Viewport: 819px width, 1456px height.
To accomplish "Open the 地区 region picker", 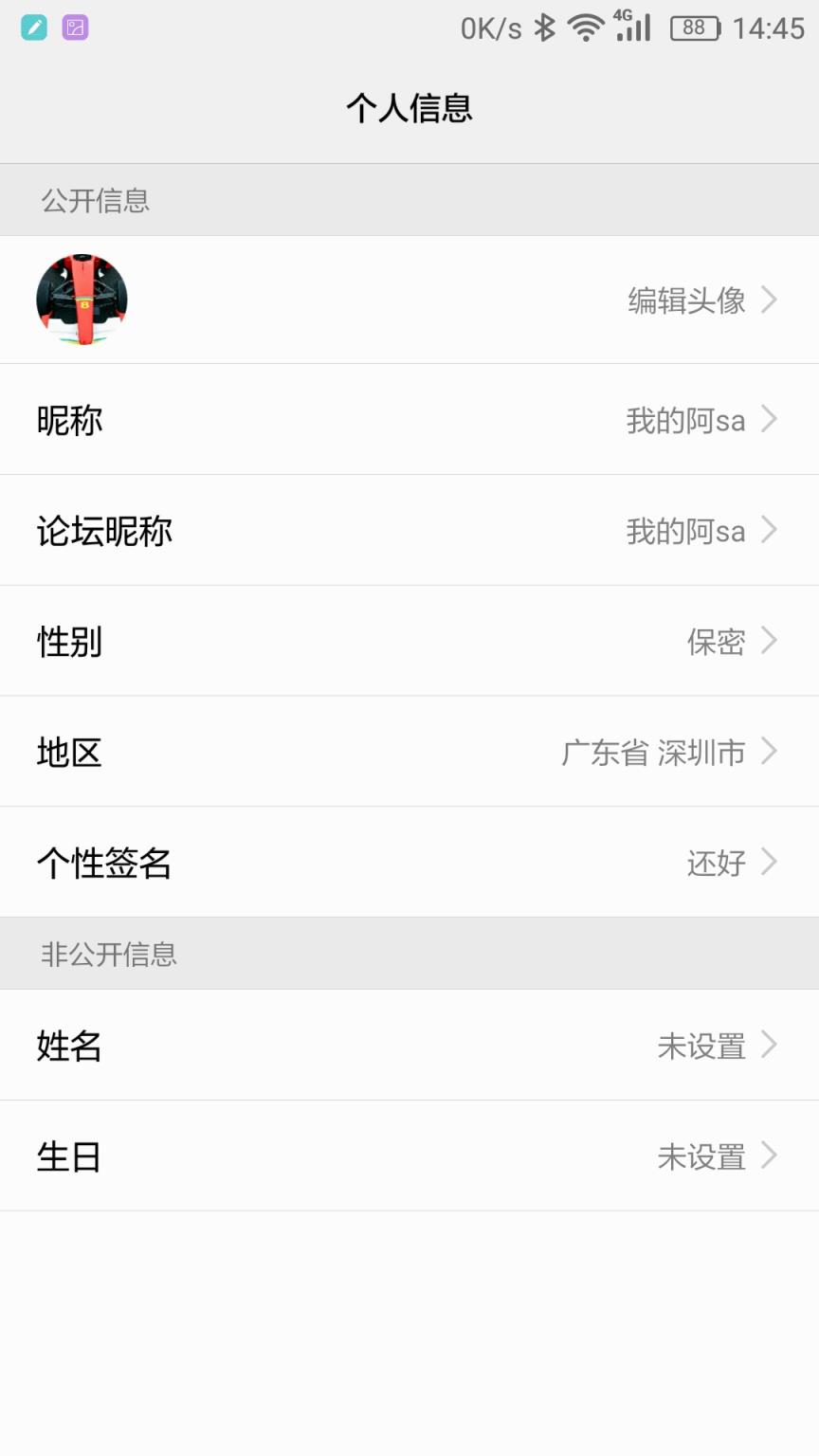I will (409, 753).
